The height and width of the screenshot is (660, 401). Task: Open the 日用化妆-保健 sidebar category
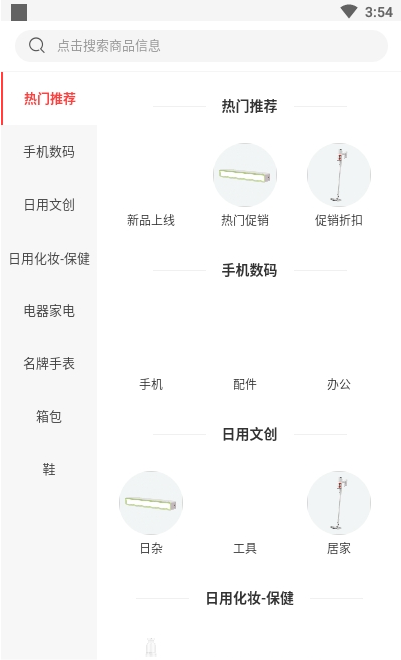click(49, 258)
